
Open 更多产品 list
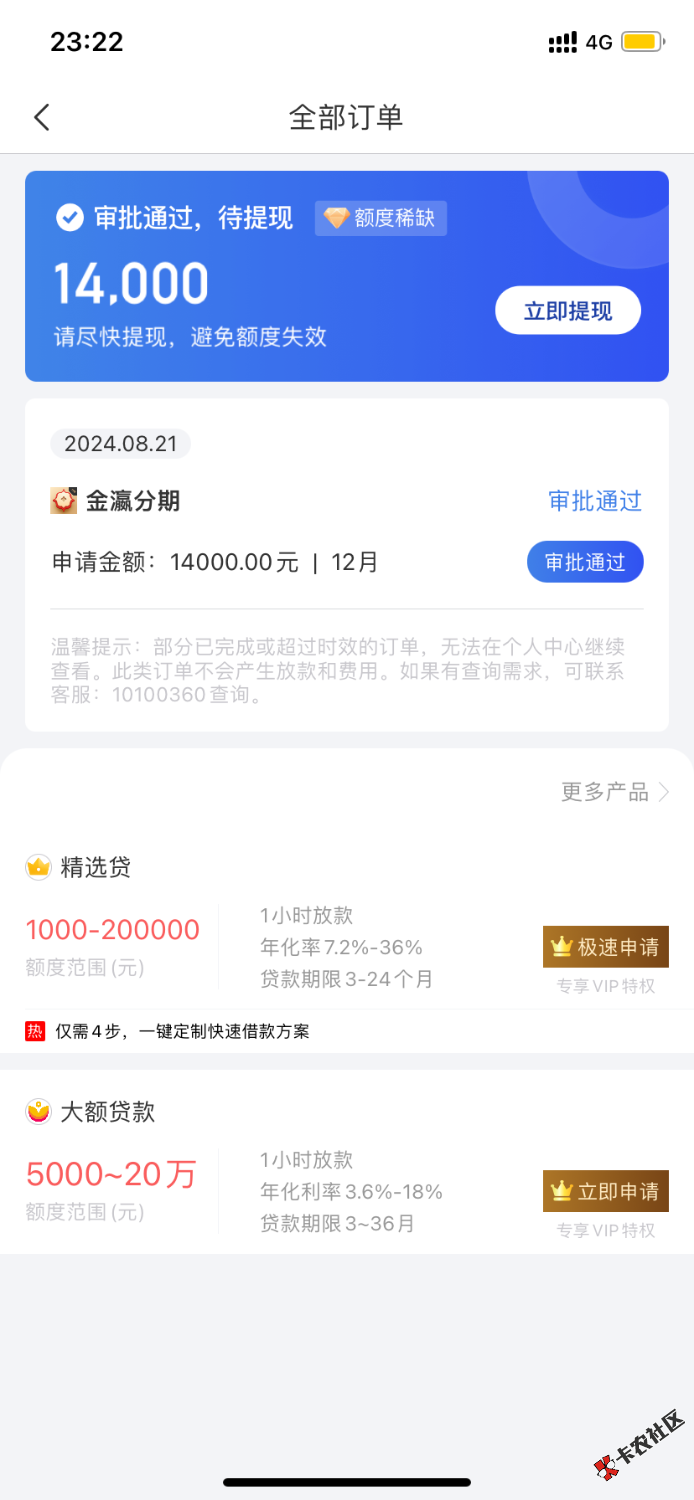[x=615, y=793]
